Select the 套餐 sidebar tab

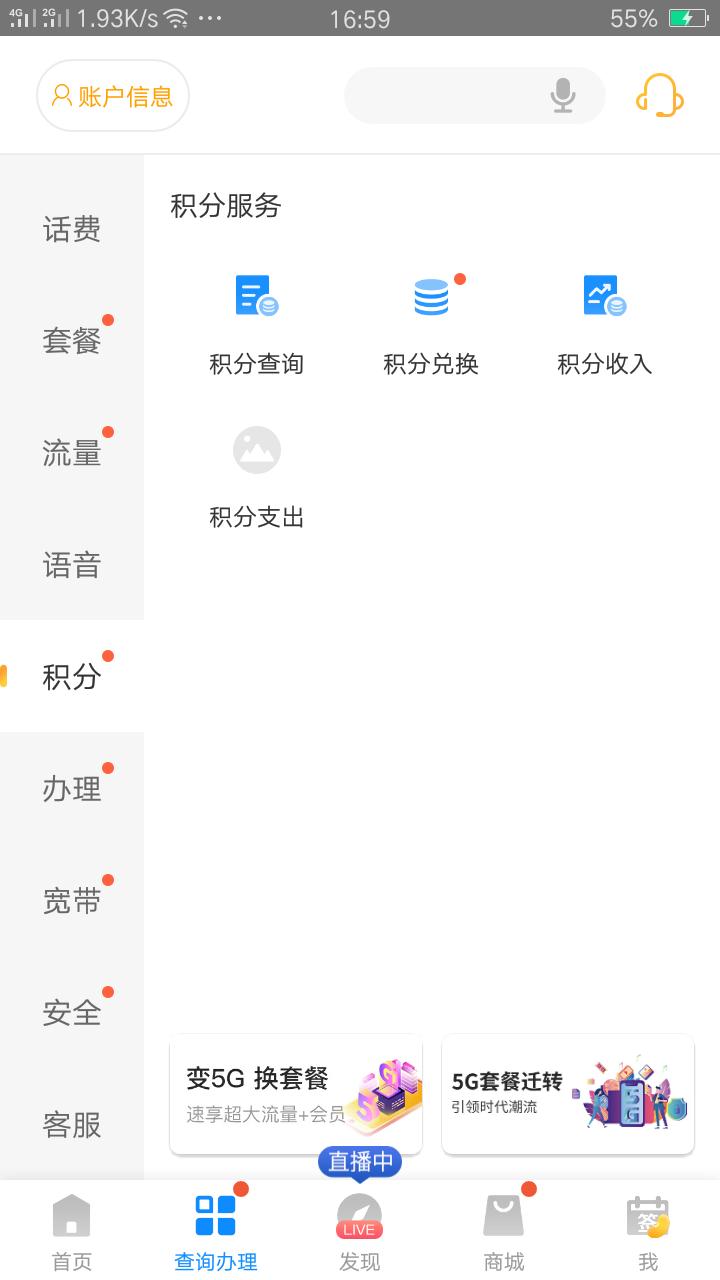click(x=71, y=340)
